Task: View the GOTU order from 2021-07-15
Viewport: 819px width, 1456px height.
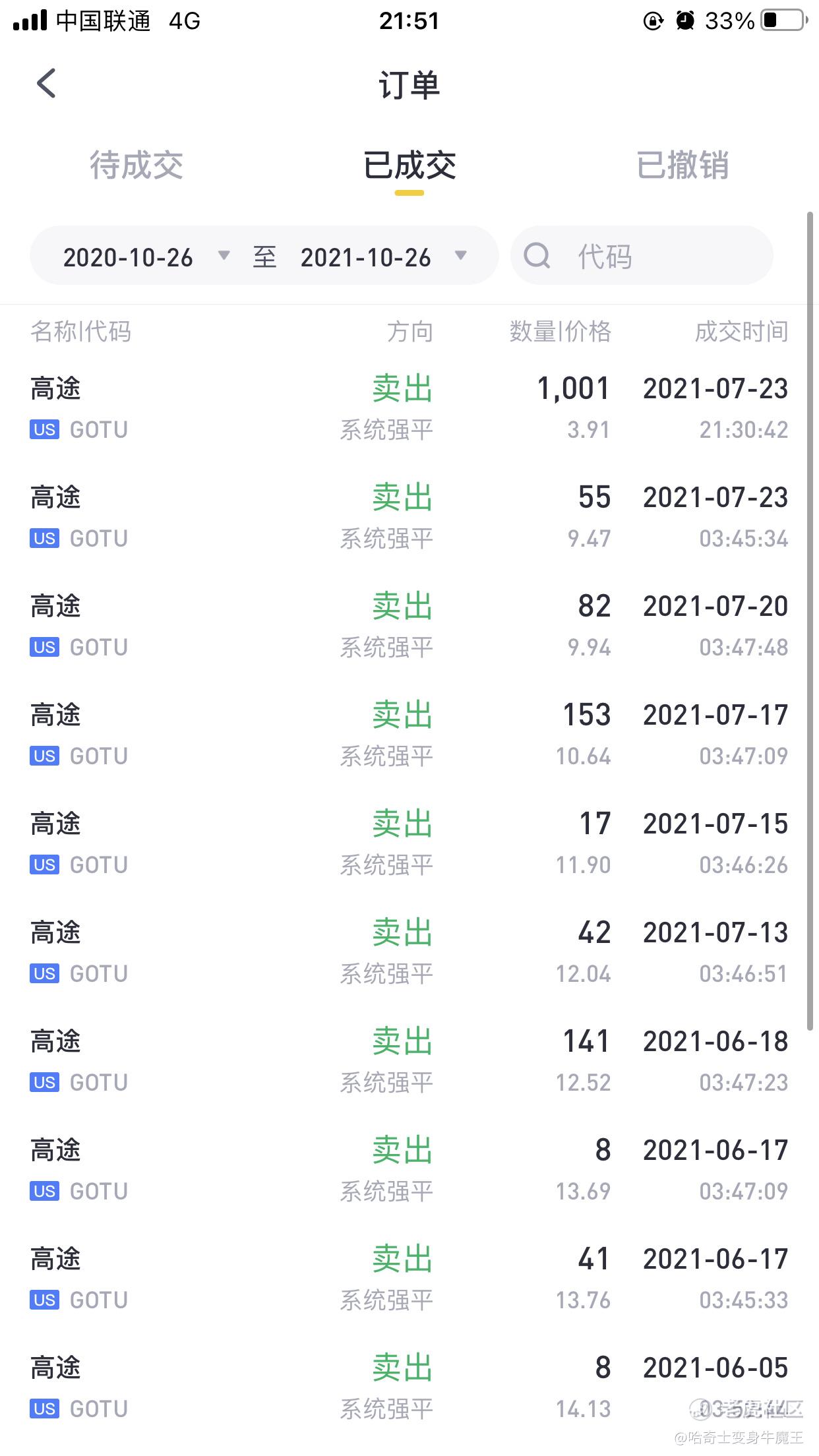Action: [409, 843]
